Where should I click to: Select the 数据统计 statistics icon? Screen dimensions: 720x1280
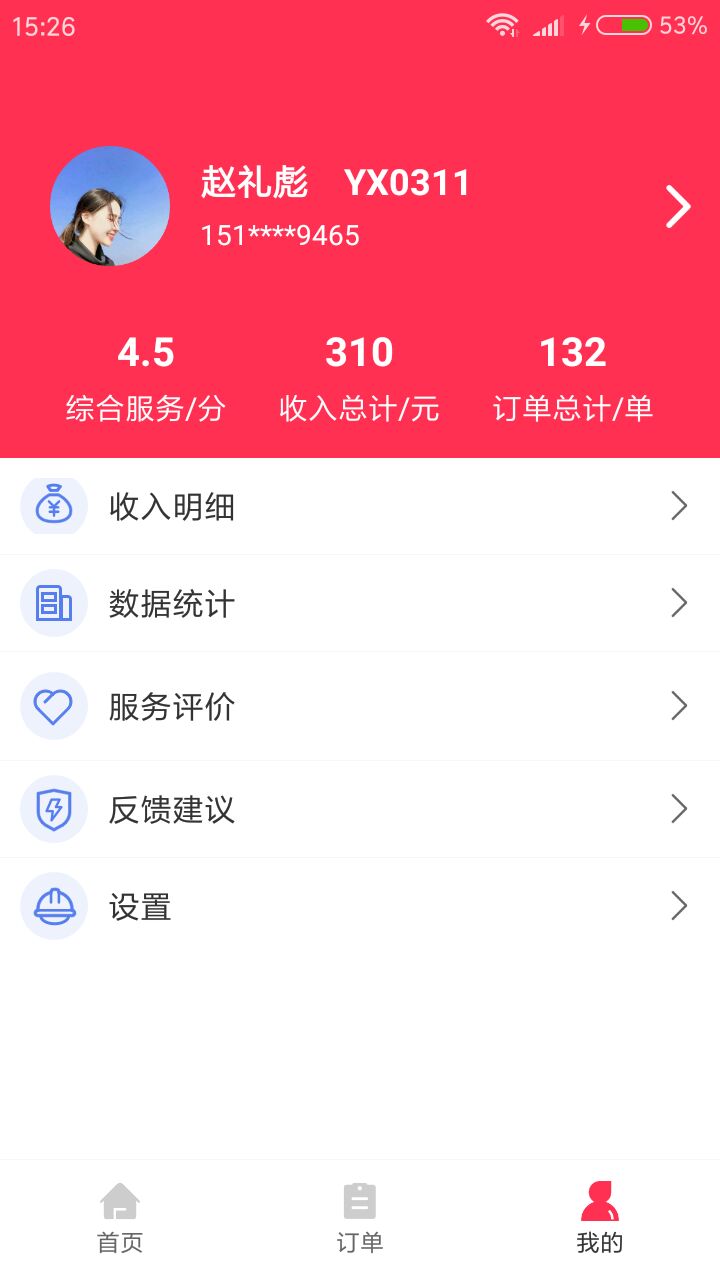pos(54,603)
